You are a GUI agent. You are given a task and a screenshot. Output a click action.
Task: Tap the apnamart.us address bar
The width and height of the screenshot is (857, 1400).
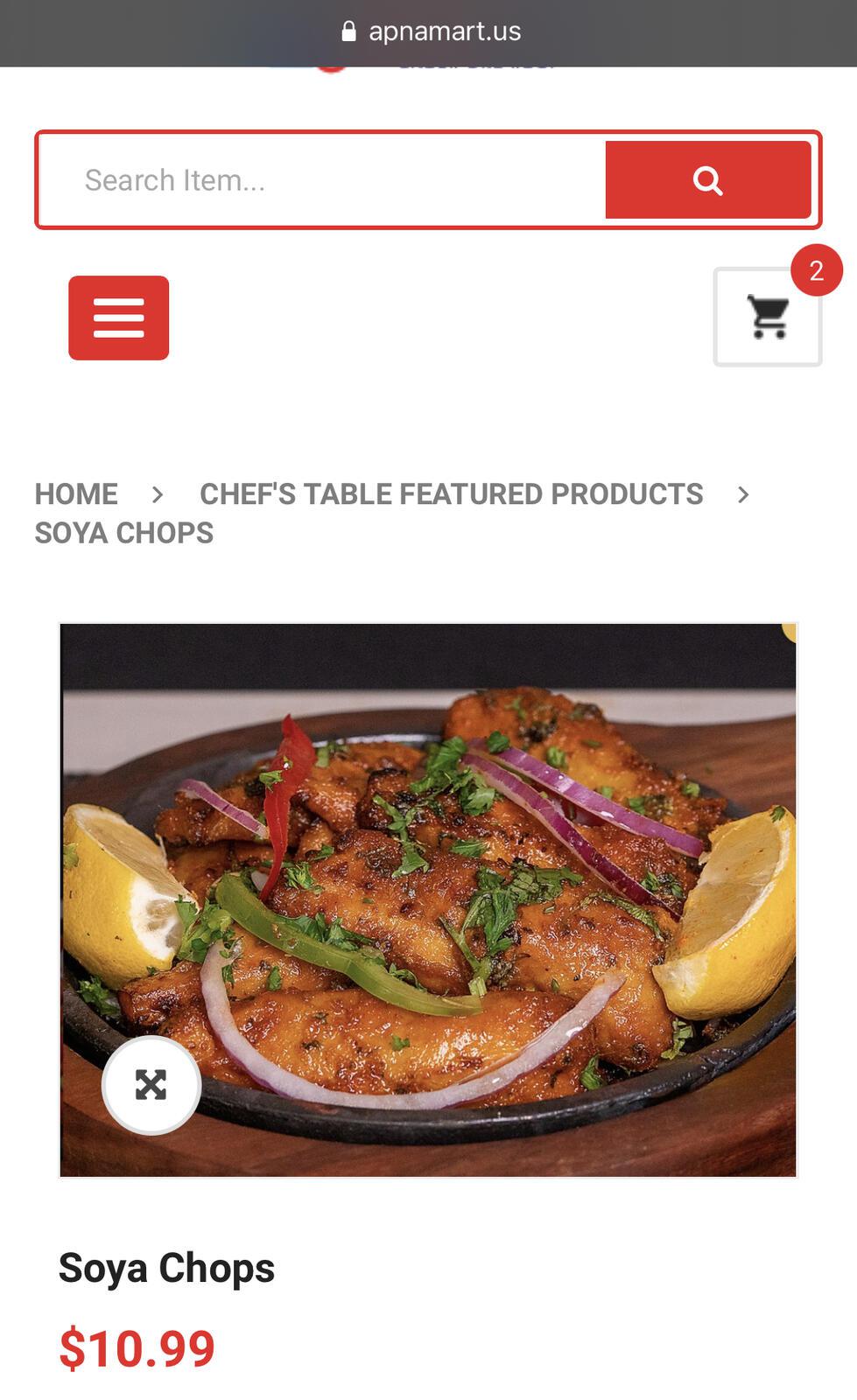click(x=431, y=31)
